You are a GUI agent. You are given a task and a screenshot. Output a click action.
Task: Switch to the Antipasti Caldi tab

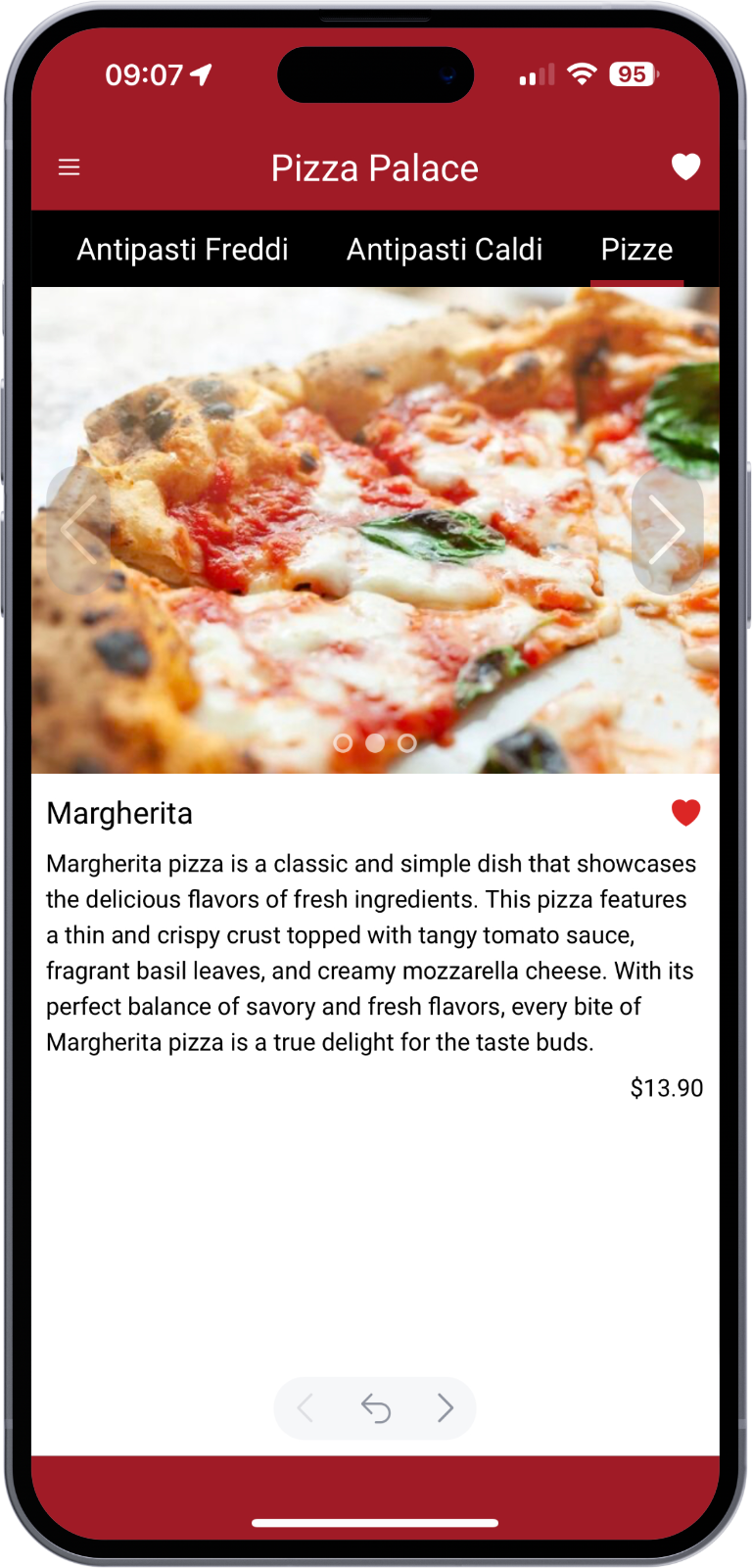tap(445, 250)
